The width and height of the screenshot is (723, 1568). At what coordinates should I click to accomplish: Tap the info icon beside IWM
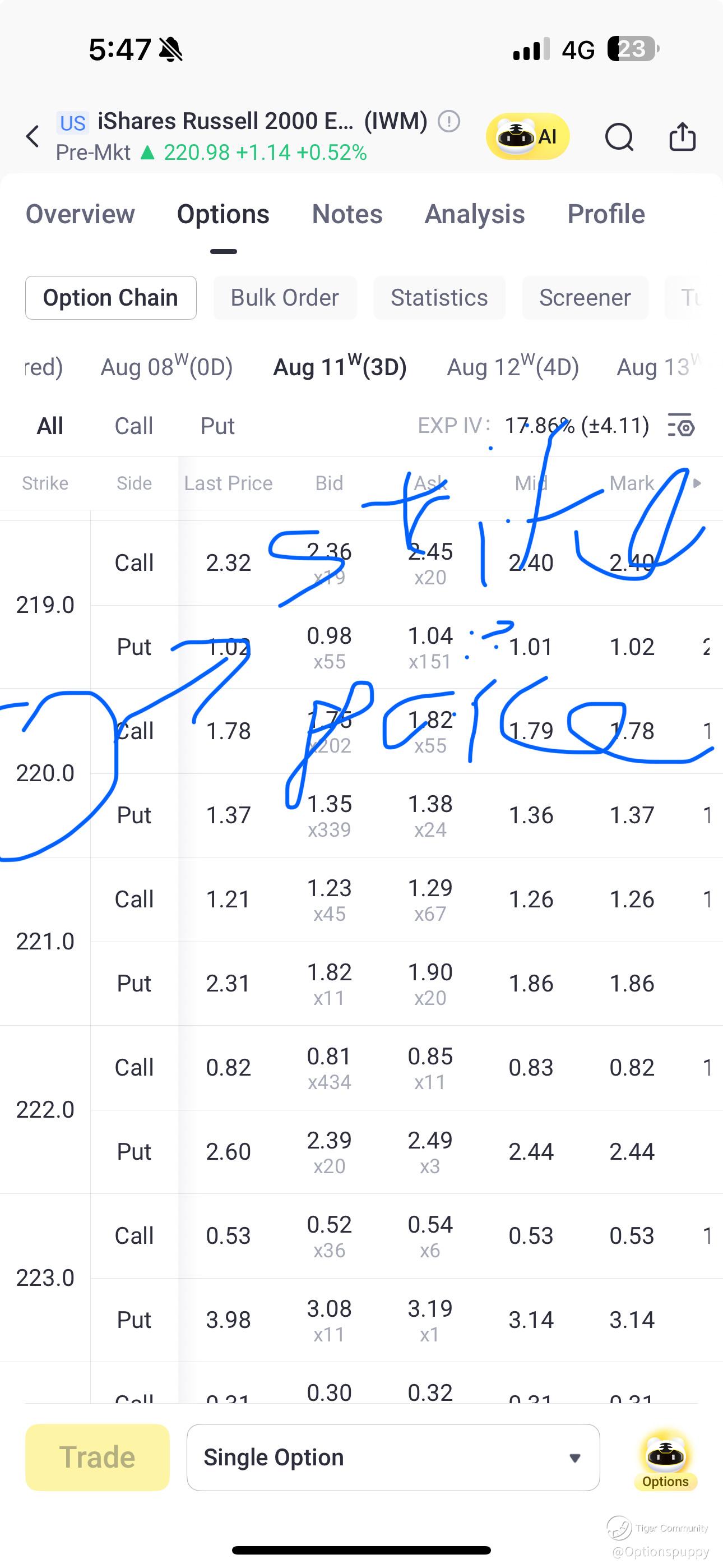449,121
